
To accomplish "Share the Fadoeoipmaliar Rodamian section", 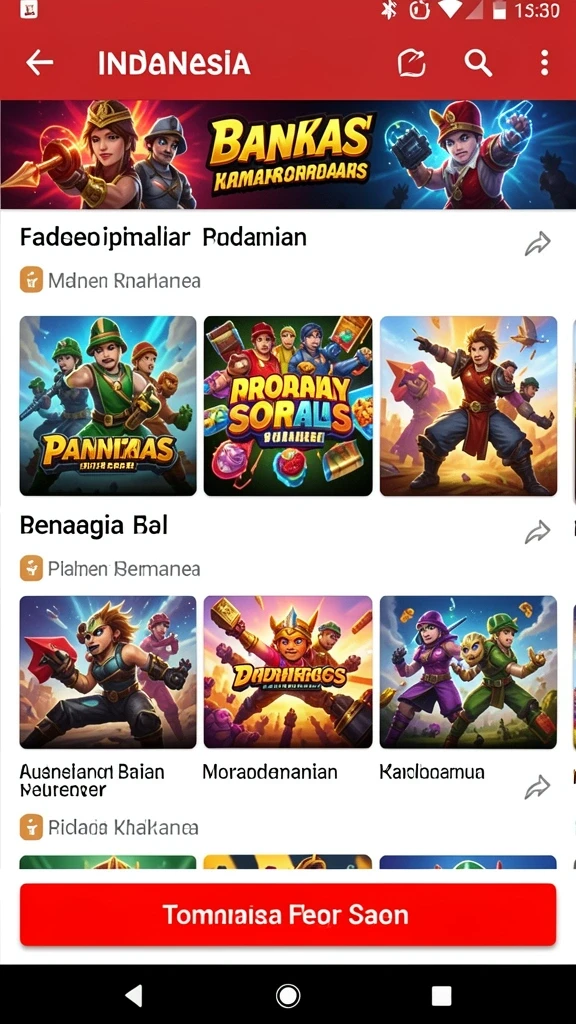I will [537, 243].
